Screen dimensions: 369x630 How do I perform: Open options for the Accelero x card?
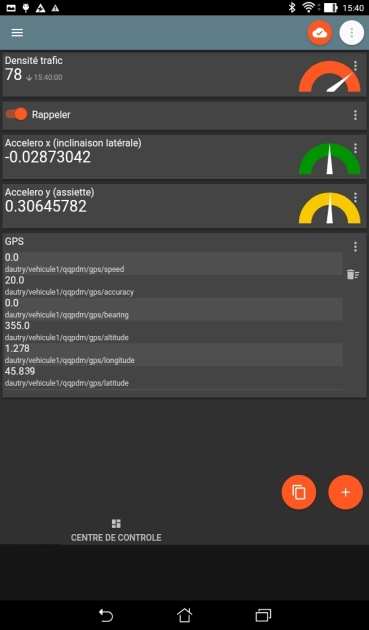pyautogui.click(x=355, y=148)
